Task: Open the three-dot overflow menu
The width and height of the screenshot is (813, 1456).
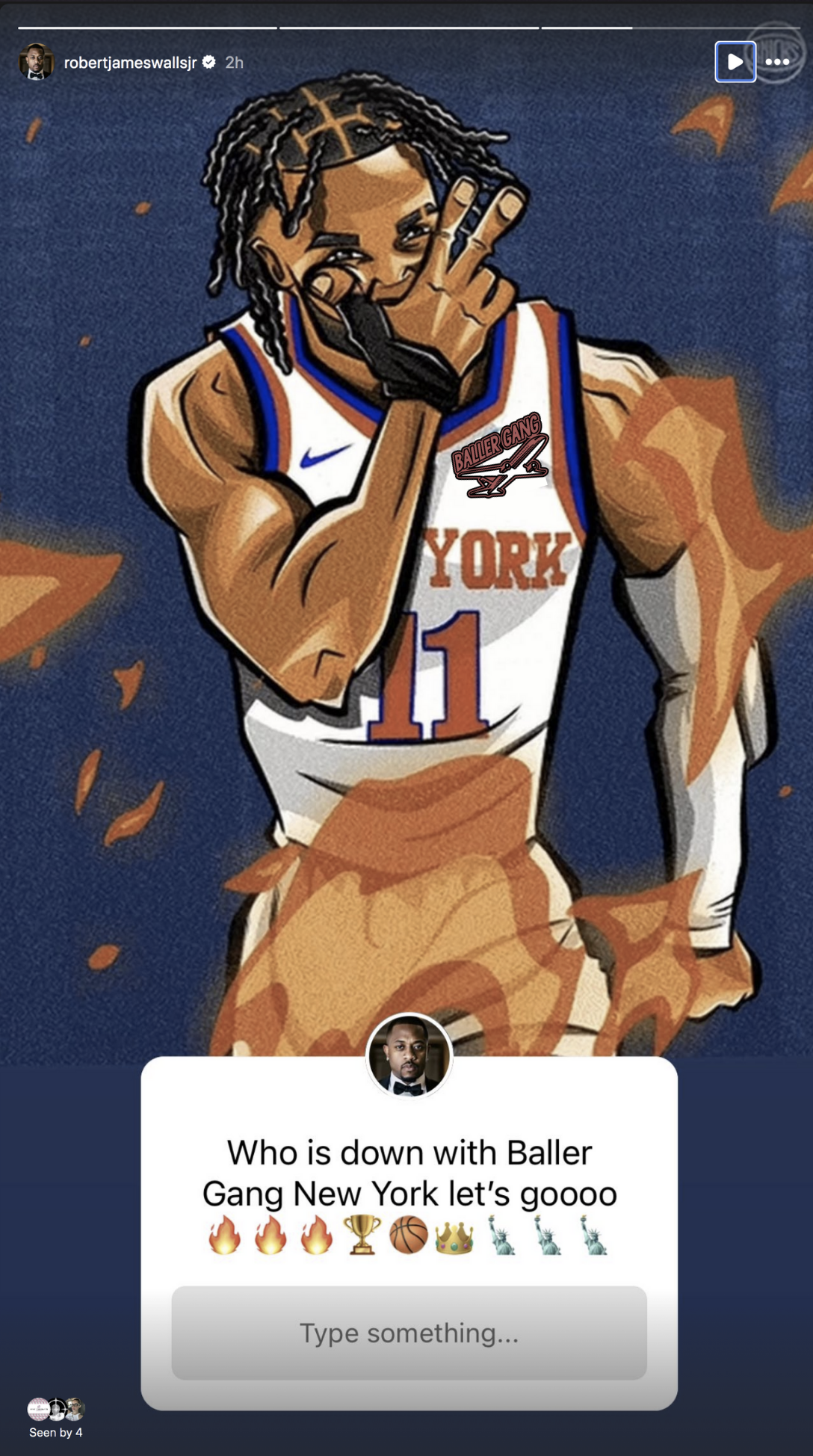Action: tap(777, 62)
